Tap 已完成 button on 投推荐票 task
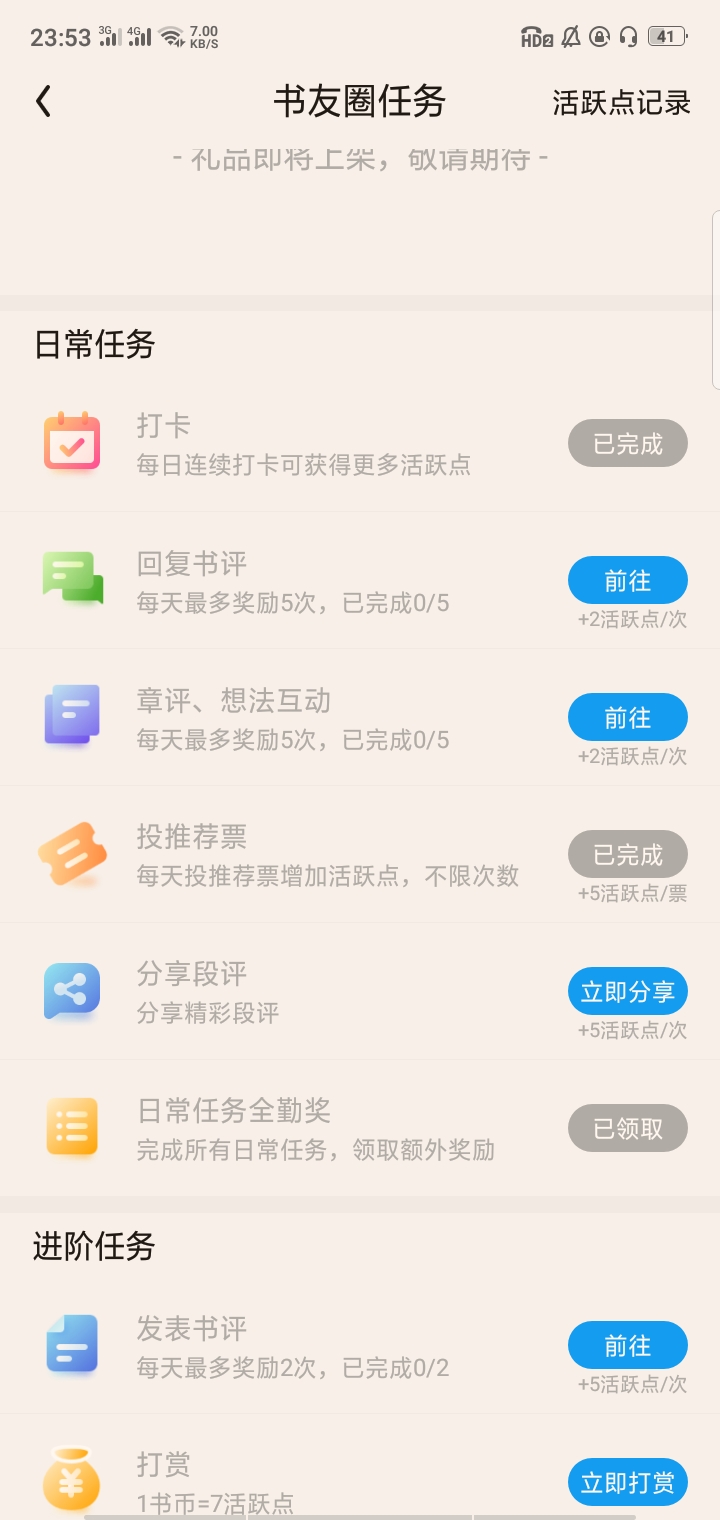 click(x=627, y=855)
